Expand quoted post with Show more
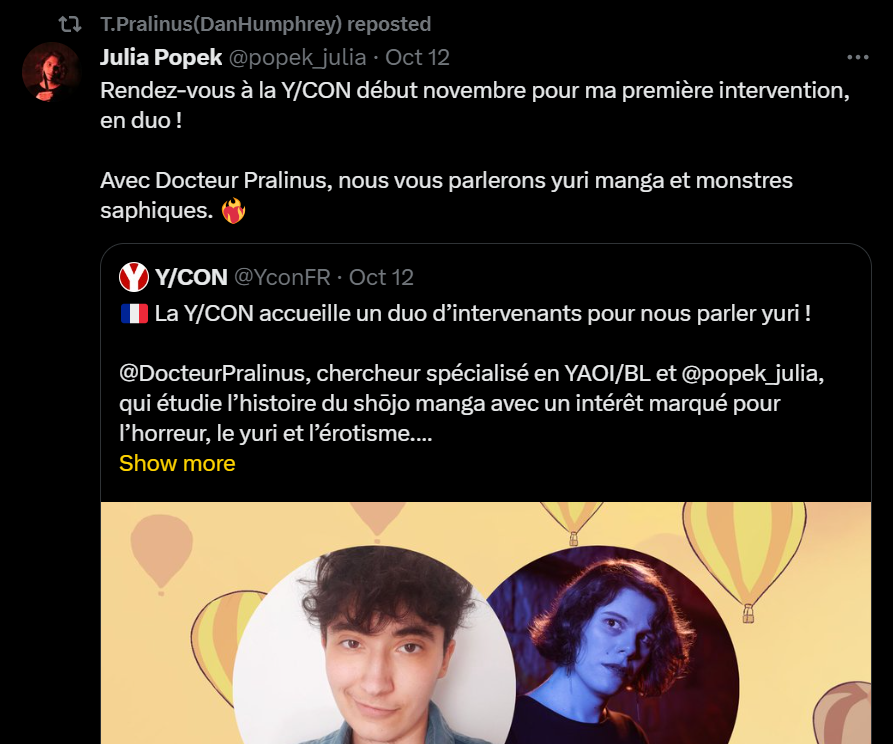 [x=177, y=463]
